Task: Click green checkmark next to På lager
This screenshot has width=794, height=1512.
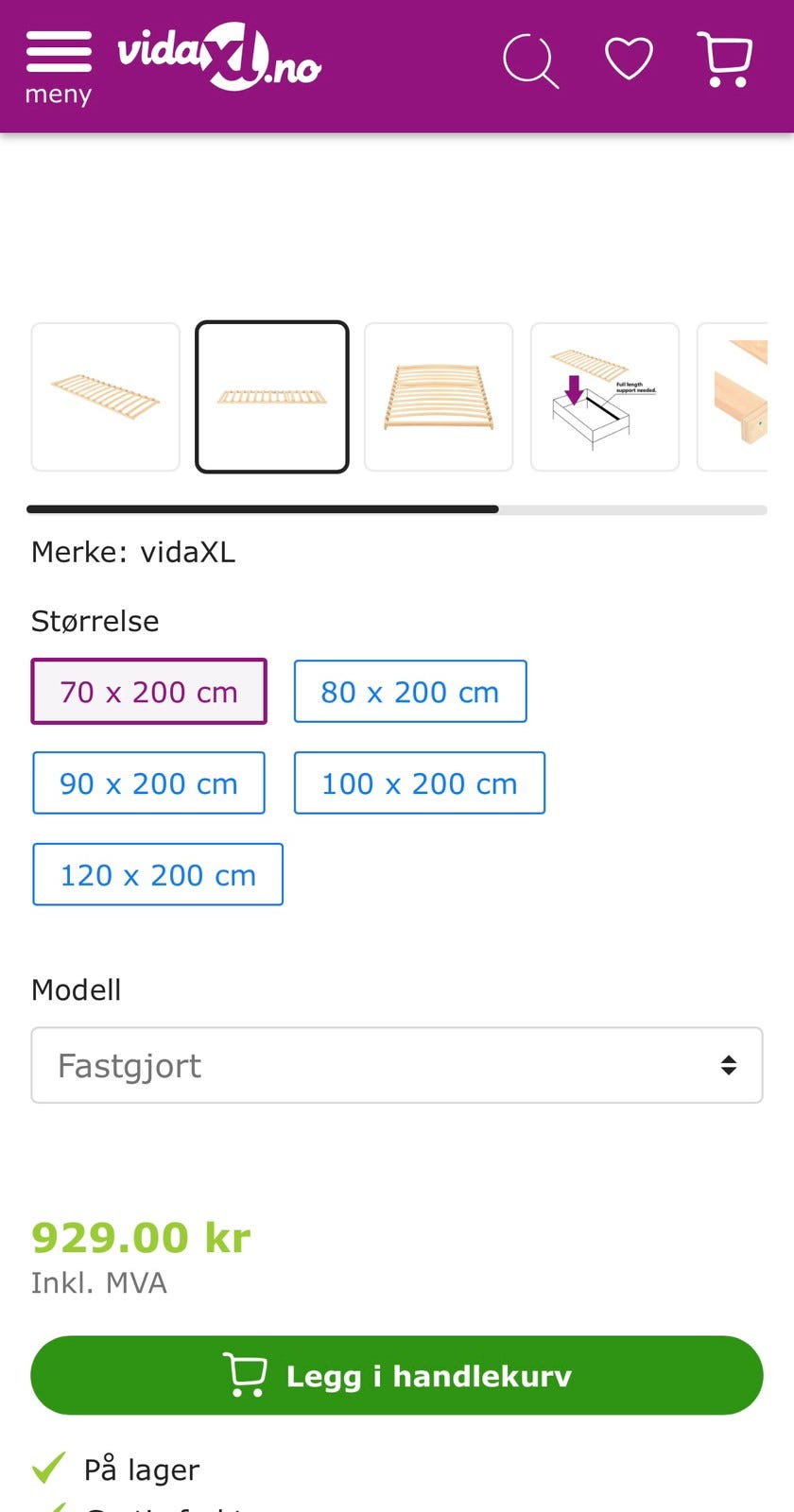Action: pos(46,1468)
